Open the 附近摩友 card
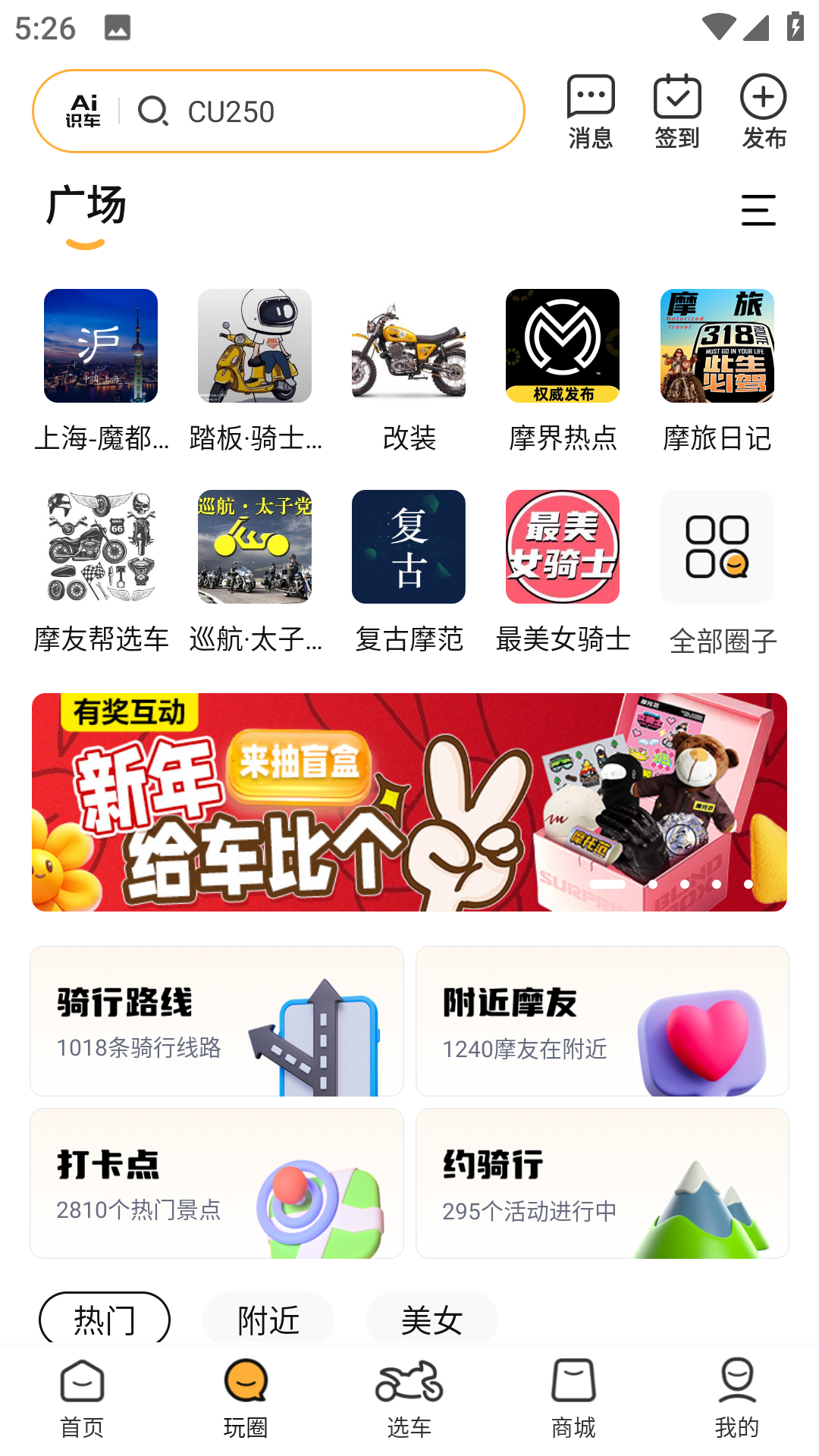This screenshot has width=819, height=1456. tap(602, 1020)
